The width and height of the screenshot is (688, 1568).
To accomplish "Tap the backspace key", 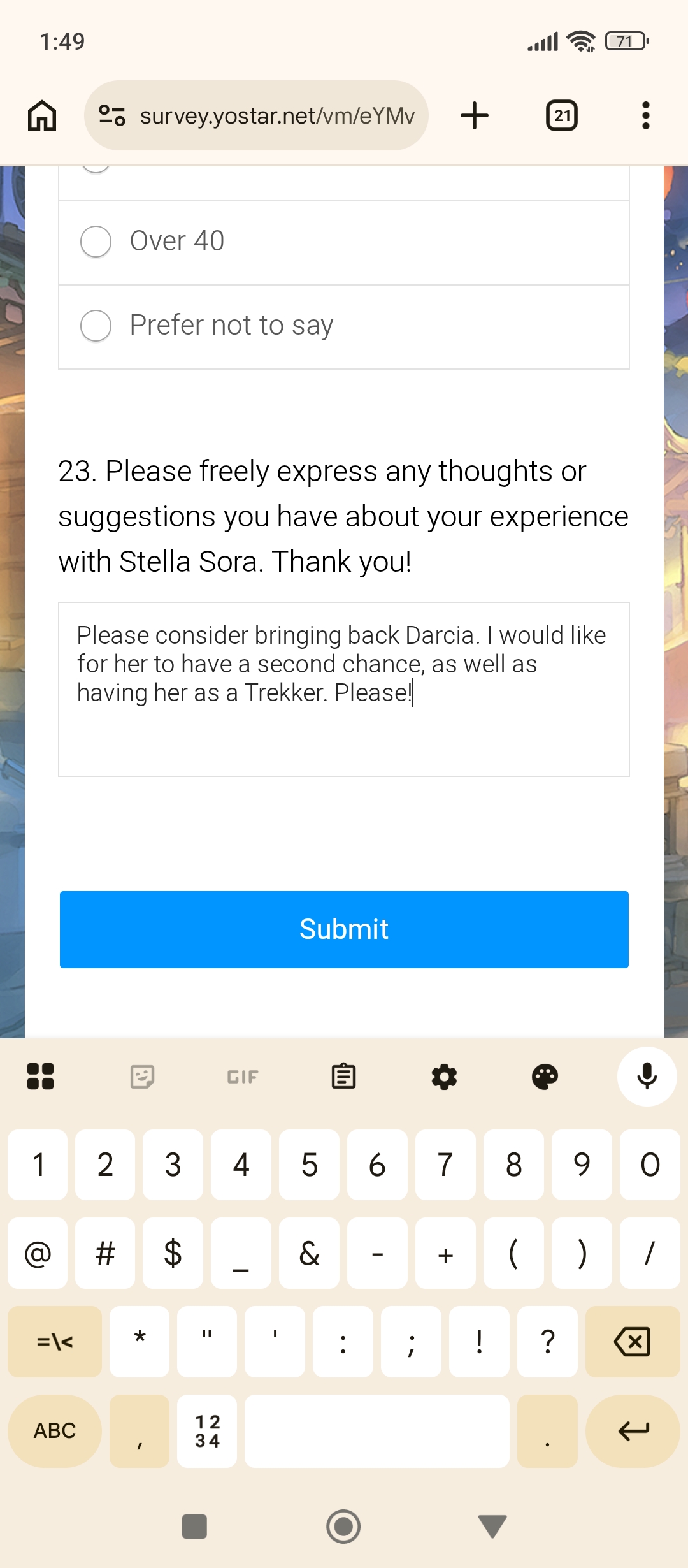I will click(632, 1342).
